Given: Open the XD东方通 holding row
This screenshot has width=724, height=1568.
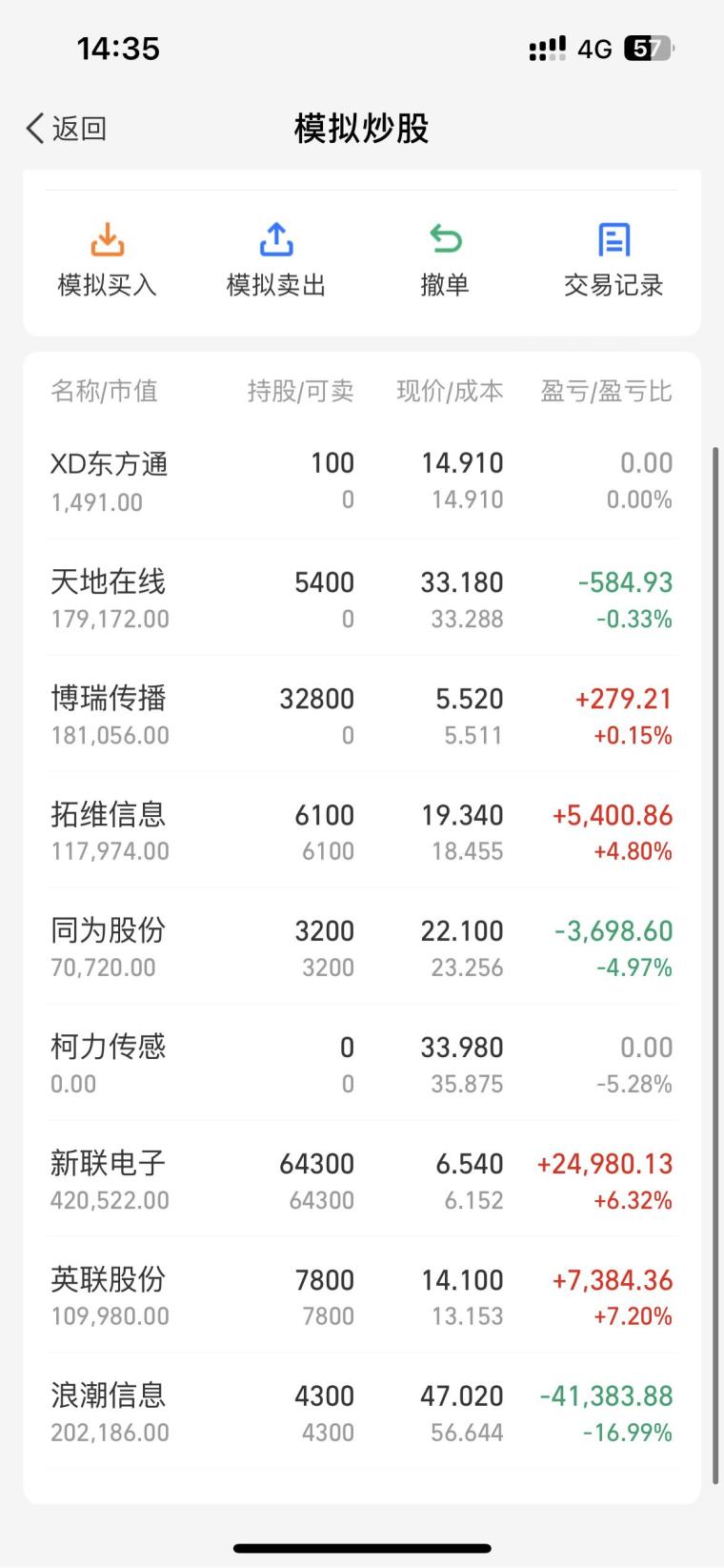Looking at the screenshot, I should (361, 480).
